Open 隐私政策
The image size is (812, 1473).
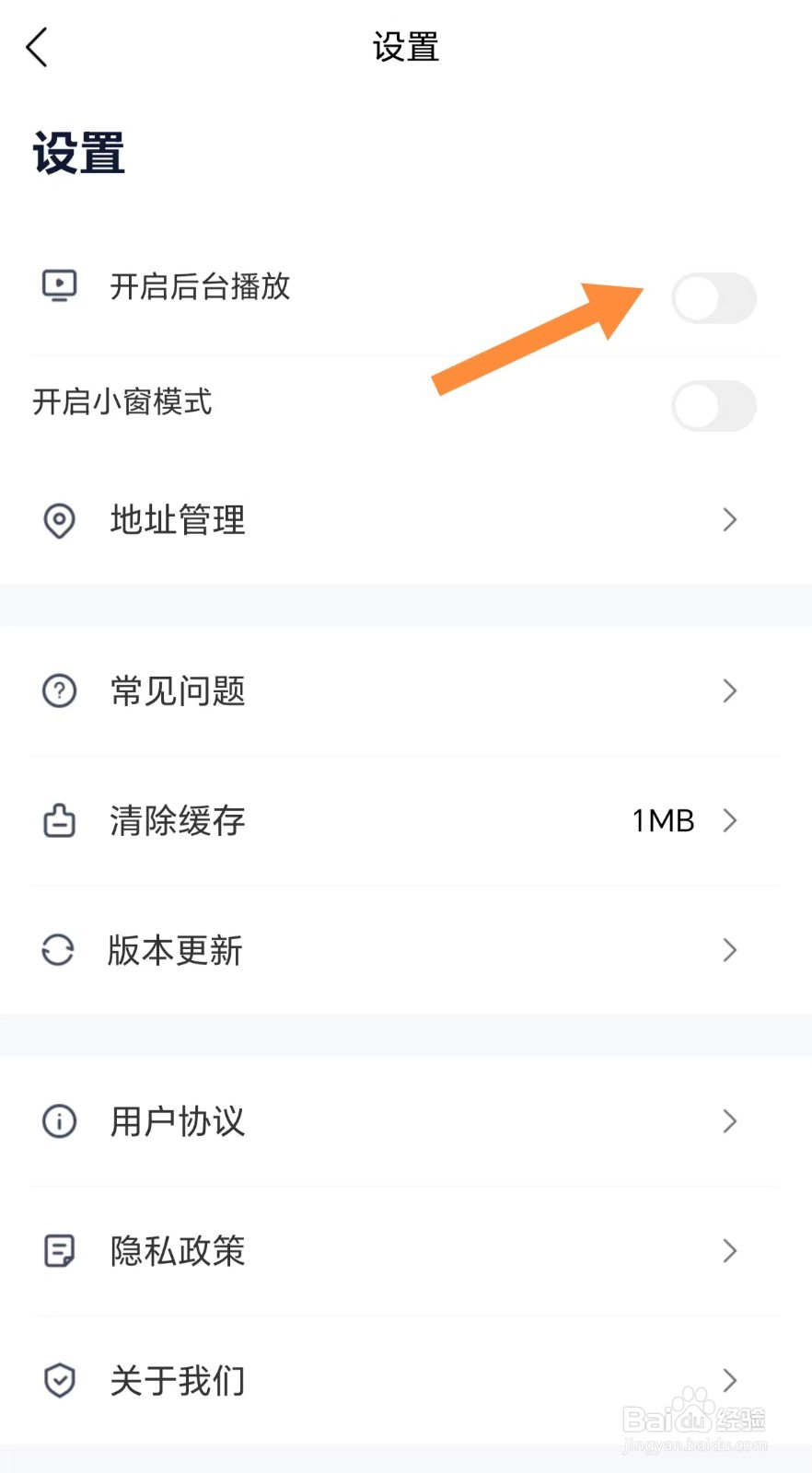tap(406, 1251)
